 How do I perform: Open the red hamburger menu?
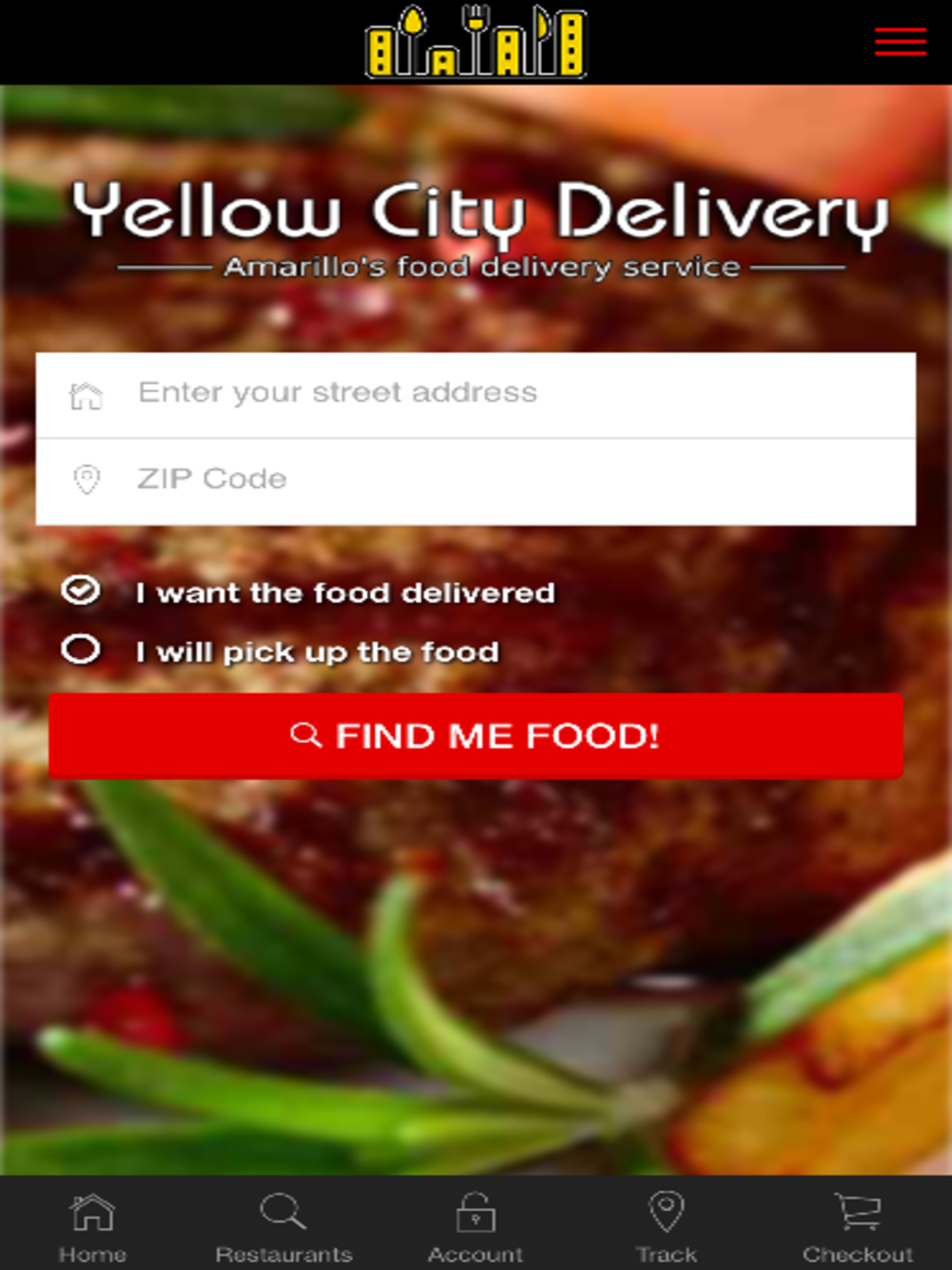pyautogui.click(x=900, y=42)
